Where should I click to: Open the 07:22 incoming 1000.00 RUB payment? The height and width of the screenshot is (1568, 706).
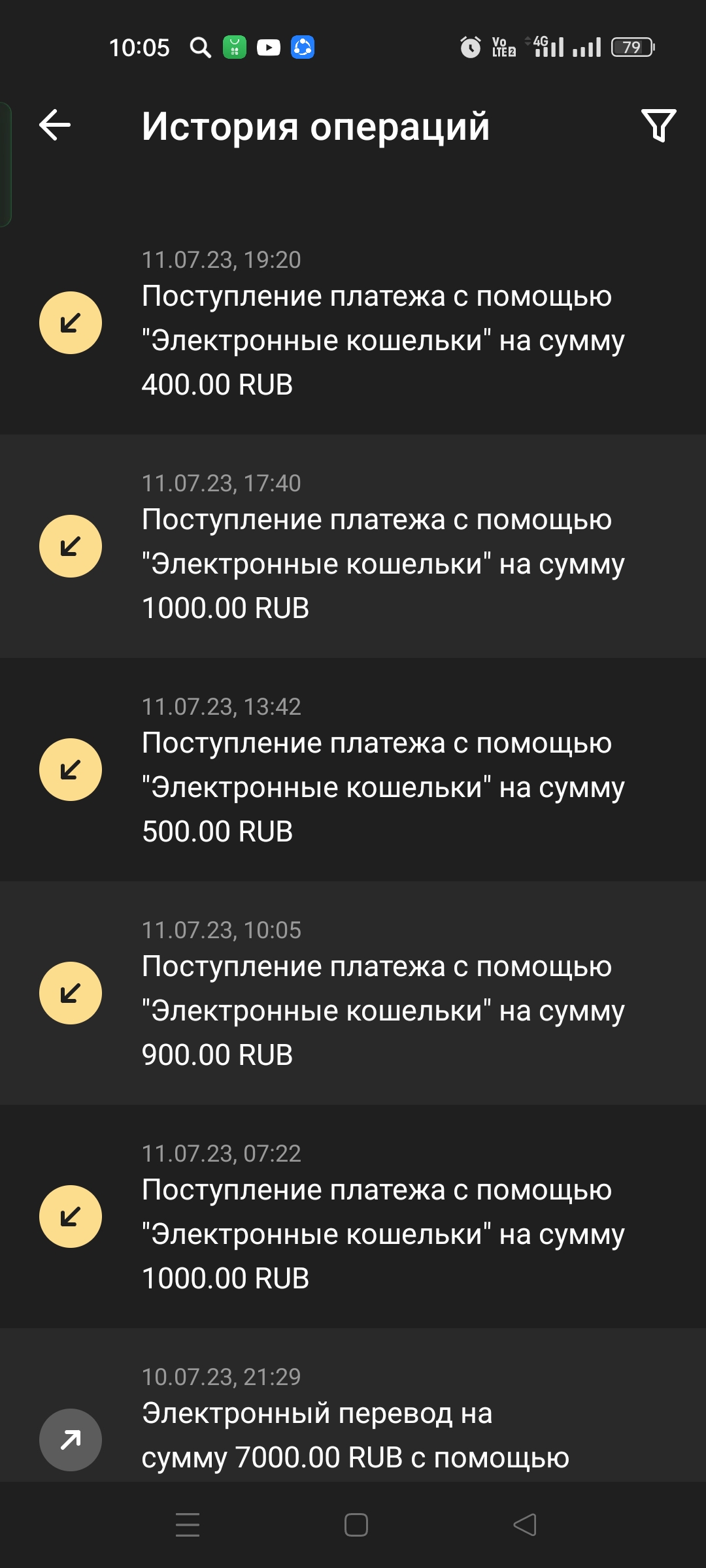point(353,1217)
